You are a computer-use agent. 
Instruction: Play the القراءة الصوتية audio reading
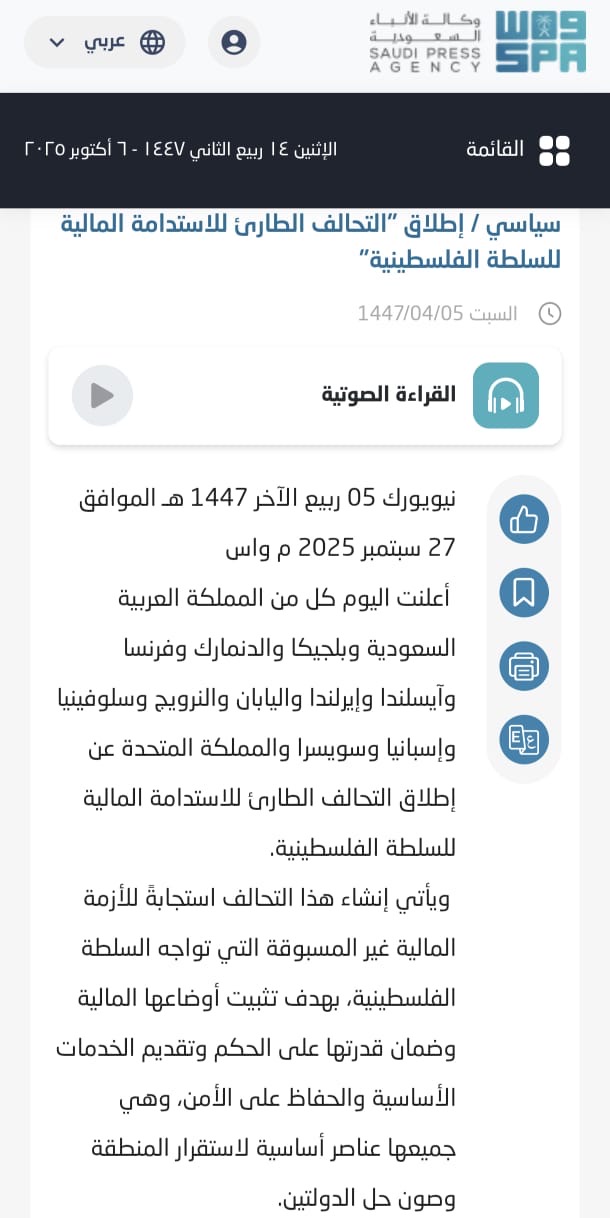pyautogui.click(x=102, y=395)
